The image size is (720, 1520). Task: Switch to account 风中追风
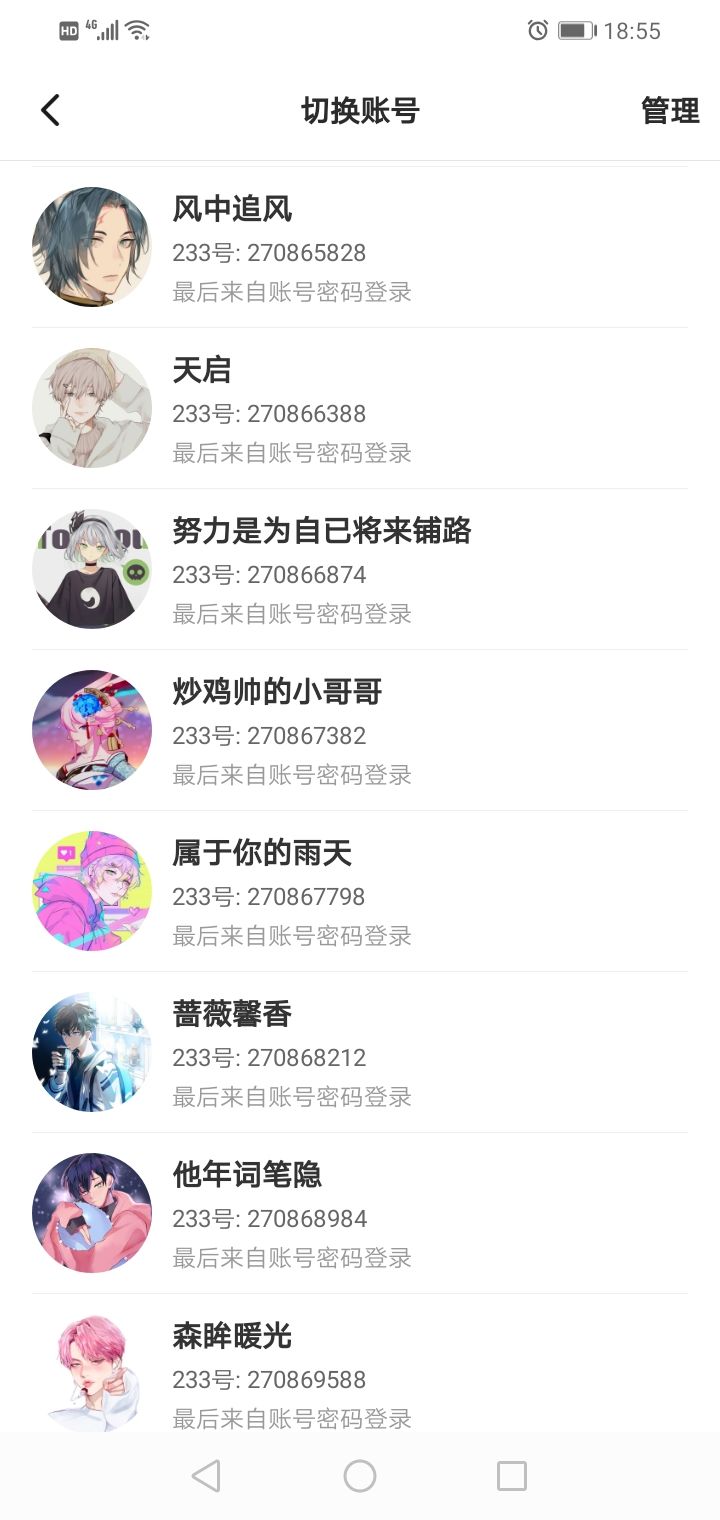(x=360, y=248)
